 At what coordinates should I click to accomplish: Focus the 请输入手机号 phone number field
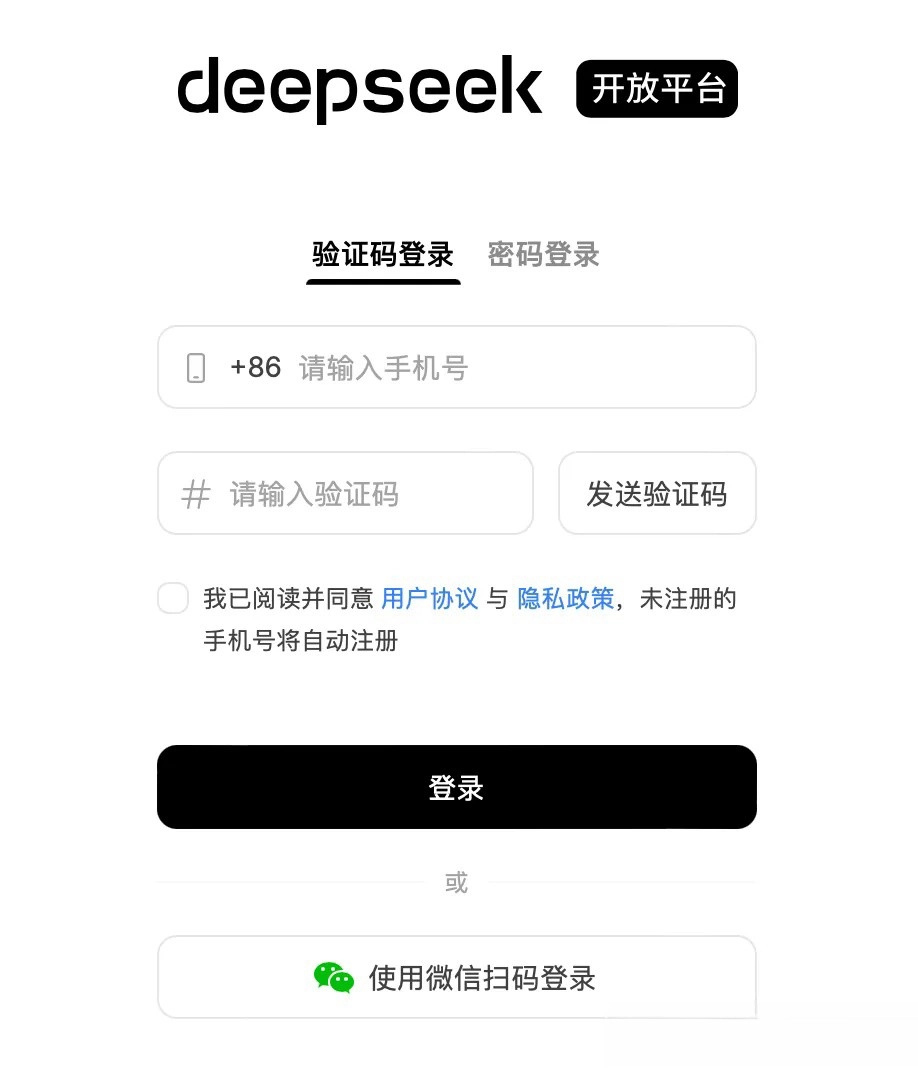click(456, 367)
